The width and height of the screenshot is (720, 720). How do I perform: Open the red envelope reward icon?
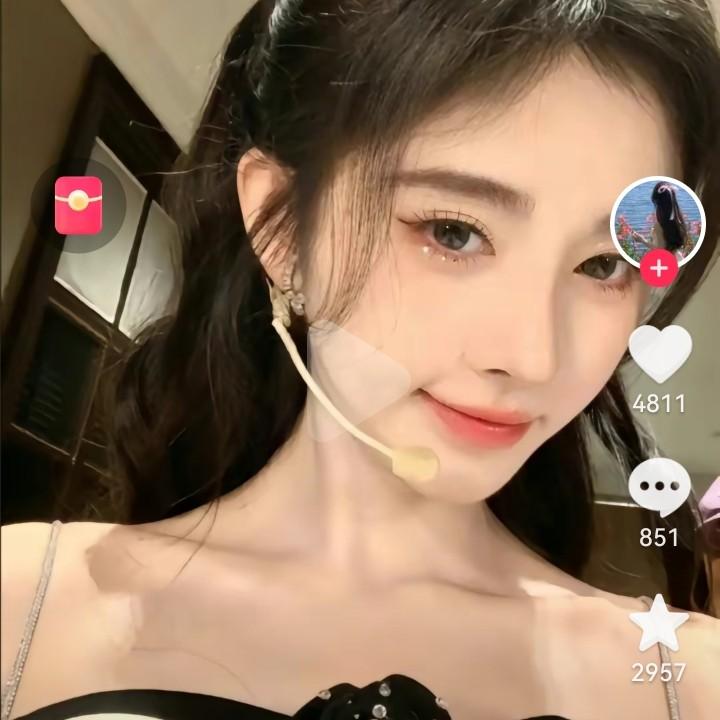pyautogui.click(x=79, y=205)
